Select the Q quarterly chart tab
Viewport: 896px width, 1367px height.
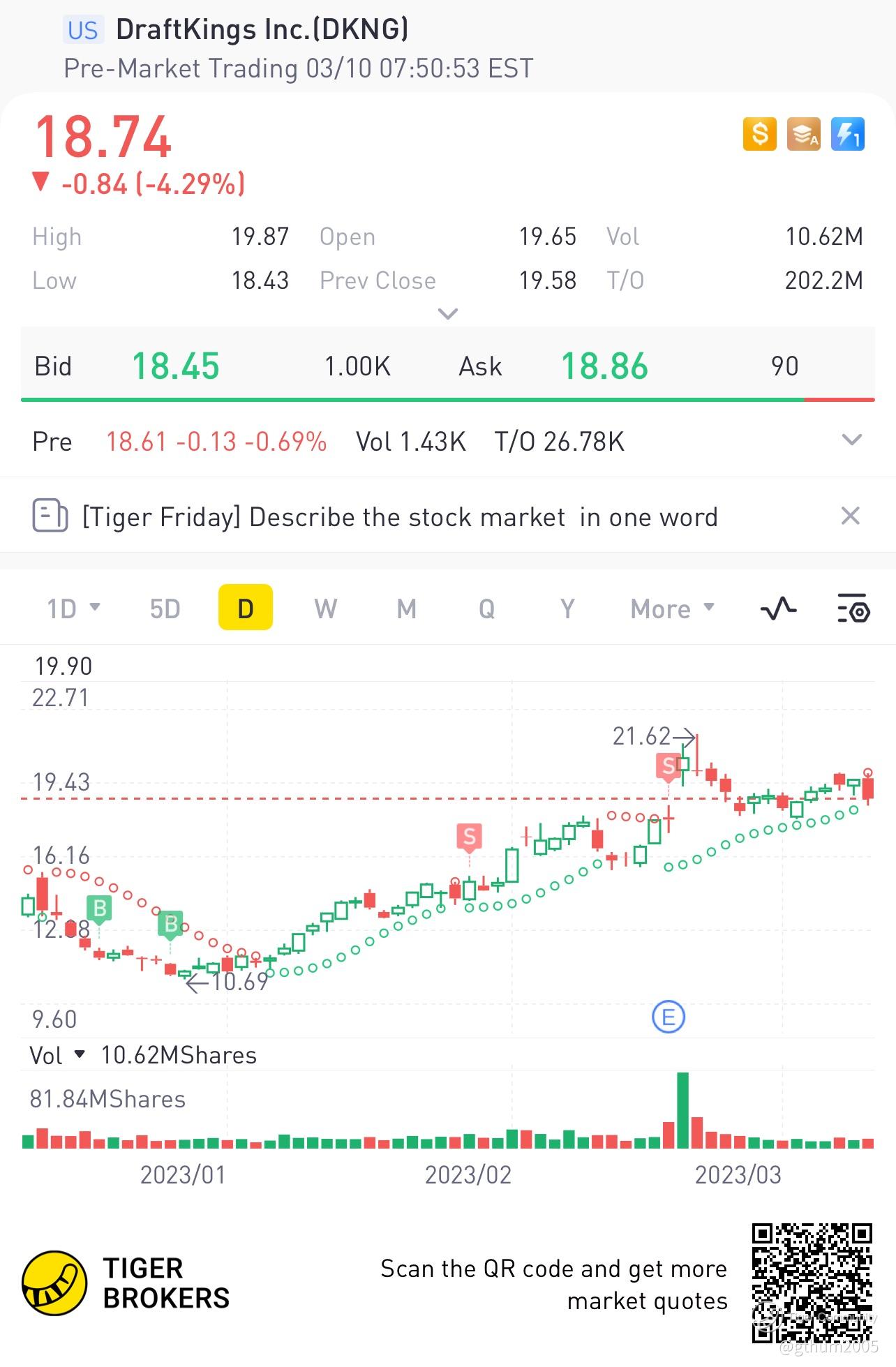pos(487,608)
